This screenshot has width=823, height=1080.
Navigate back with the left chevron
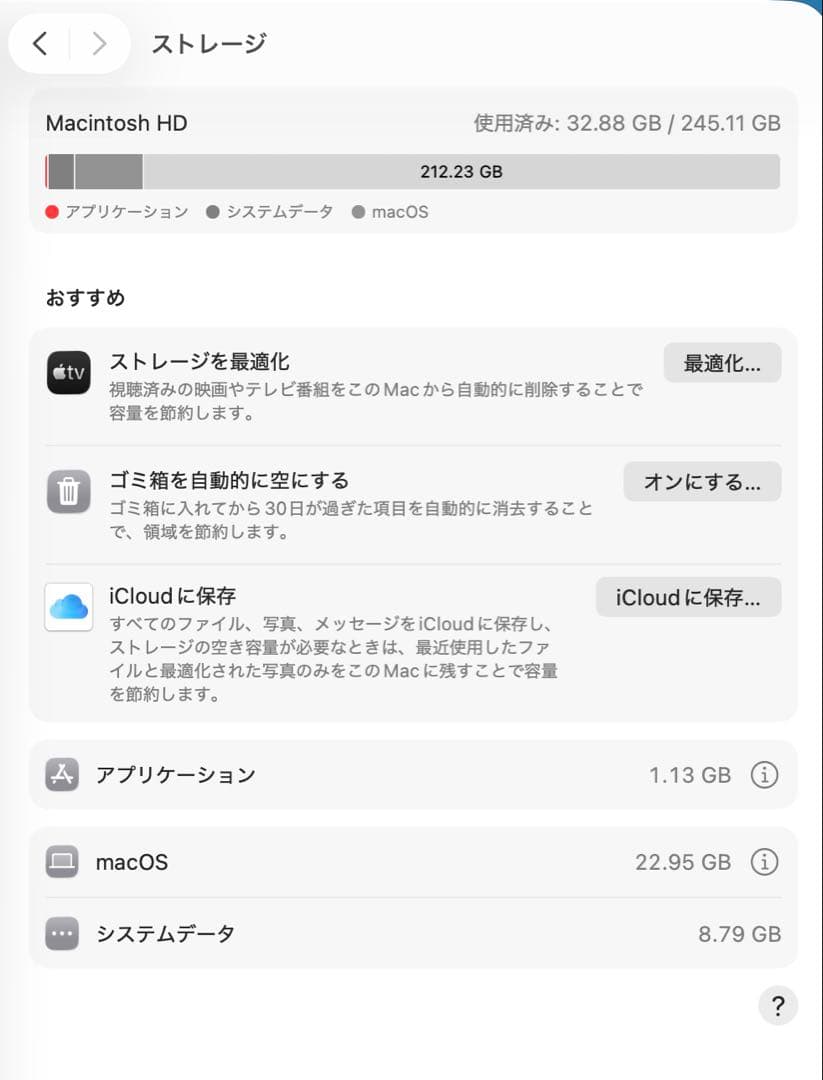41,43
